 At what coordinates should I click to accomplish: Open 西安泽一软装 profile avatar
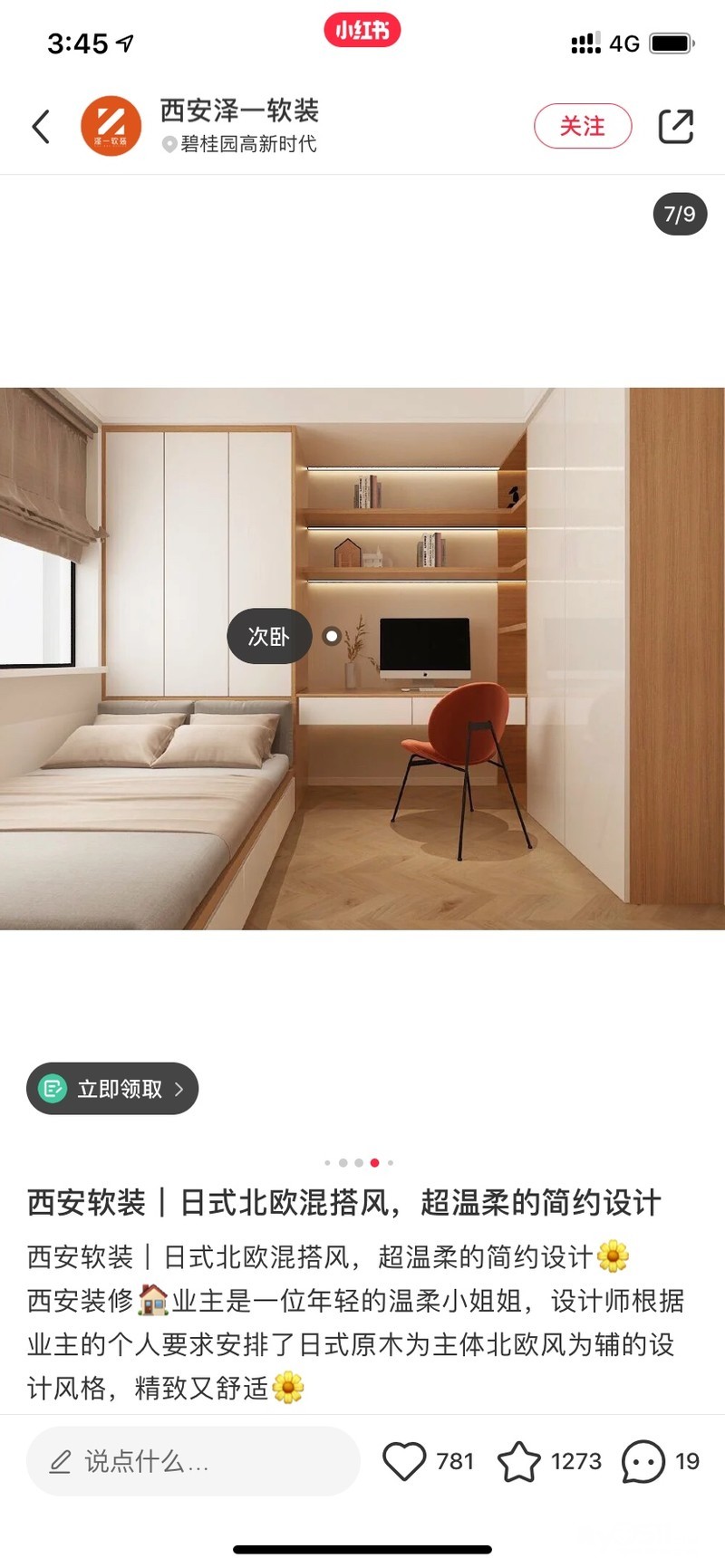pos(111,127)
